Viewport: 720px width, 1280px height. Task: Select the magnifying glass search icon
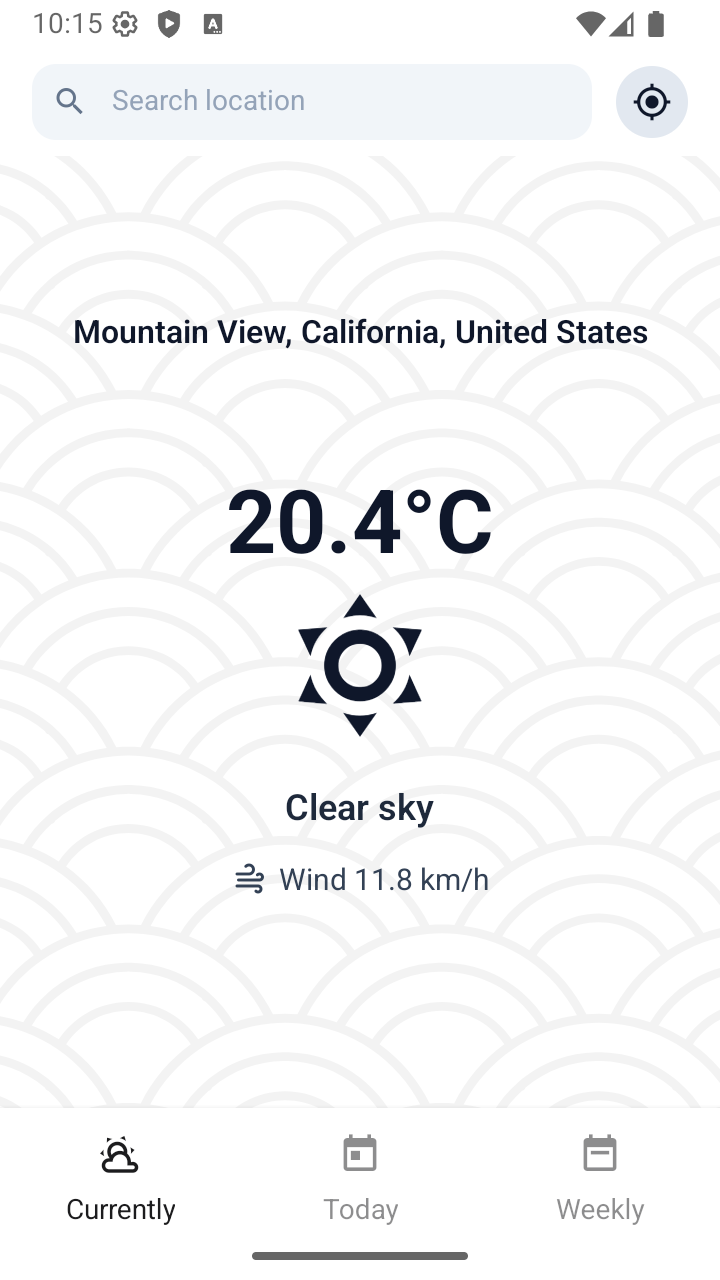click(x=69, y=101)
